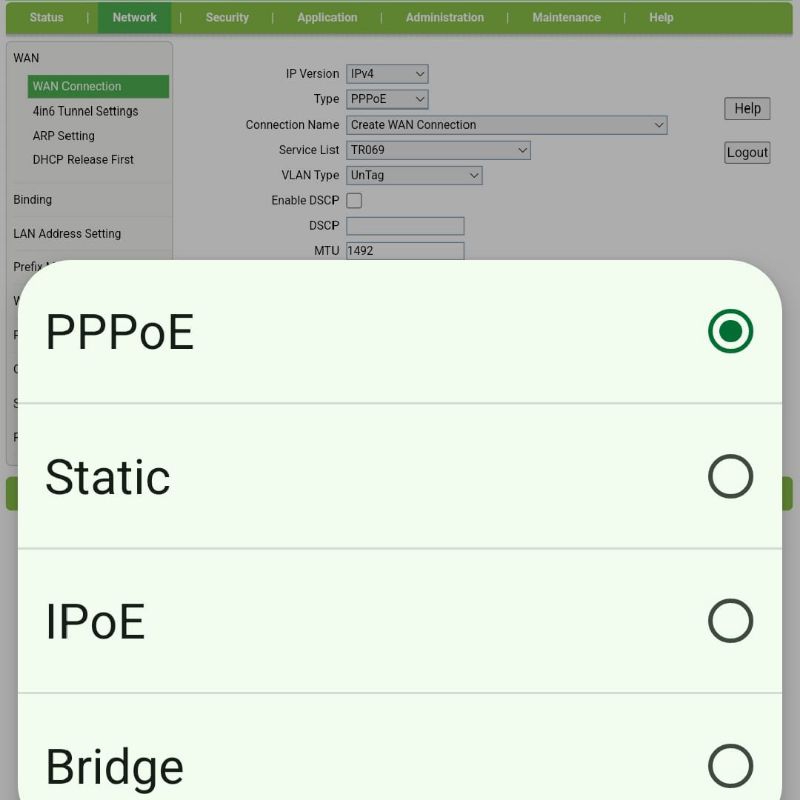Open the Connection Name dropdown
The width and height of the screenshot is (800, 800).
point(506,125)
